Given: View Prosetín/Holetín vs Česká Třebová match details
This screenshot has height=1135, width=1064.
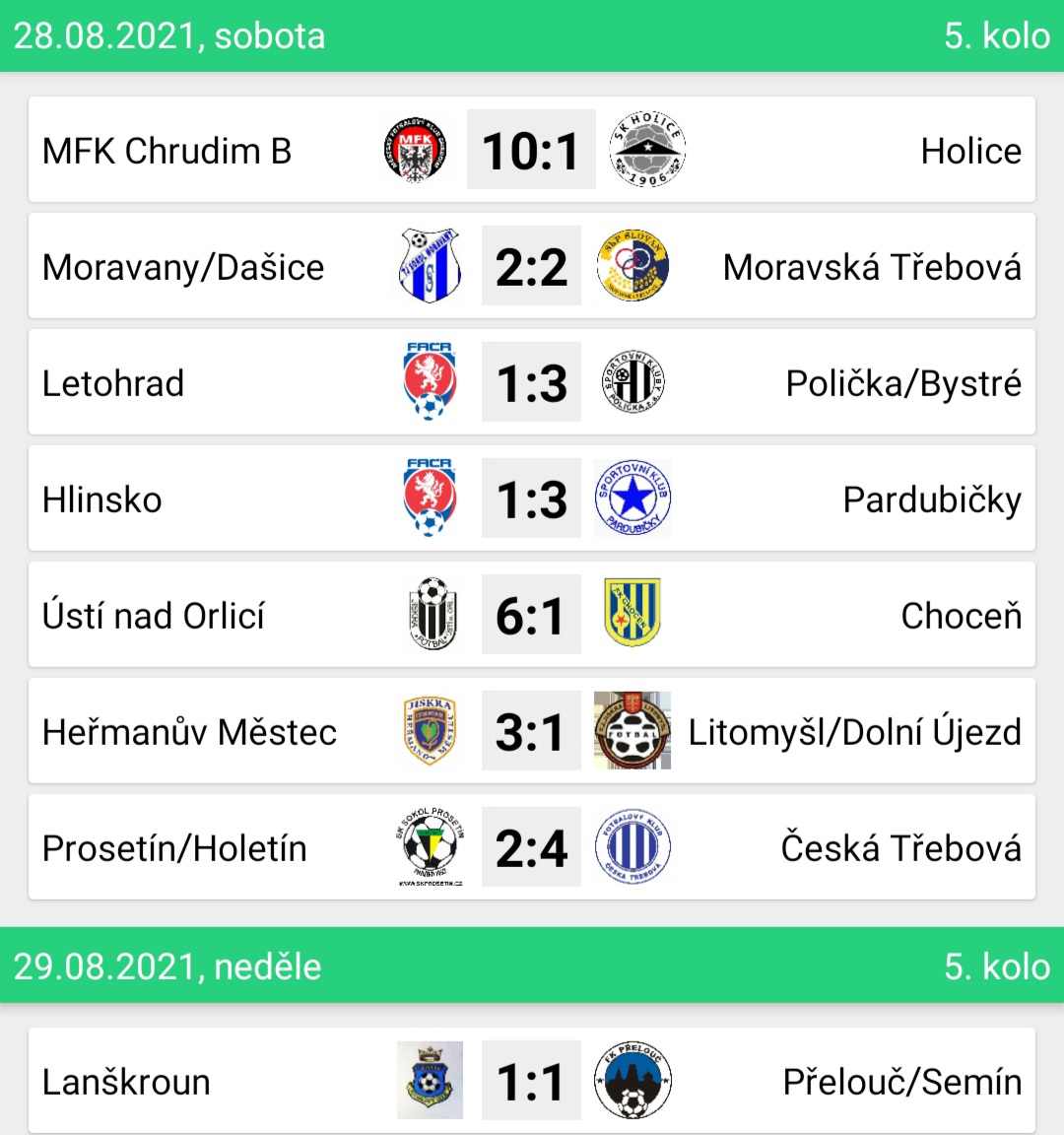Looking at the screenshot, I should 531,847.
